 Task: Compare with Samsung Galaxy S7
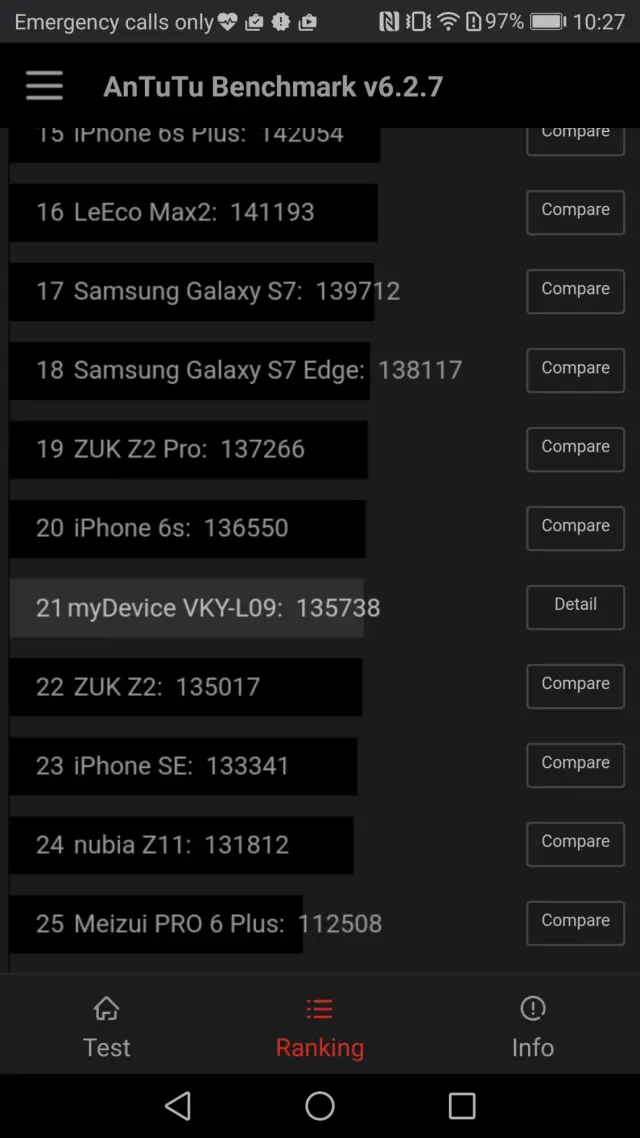pyautogui.click(x=575, y=291)
